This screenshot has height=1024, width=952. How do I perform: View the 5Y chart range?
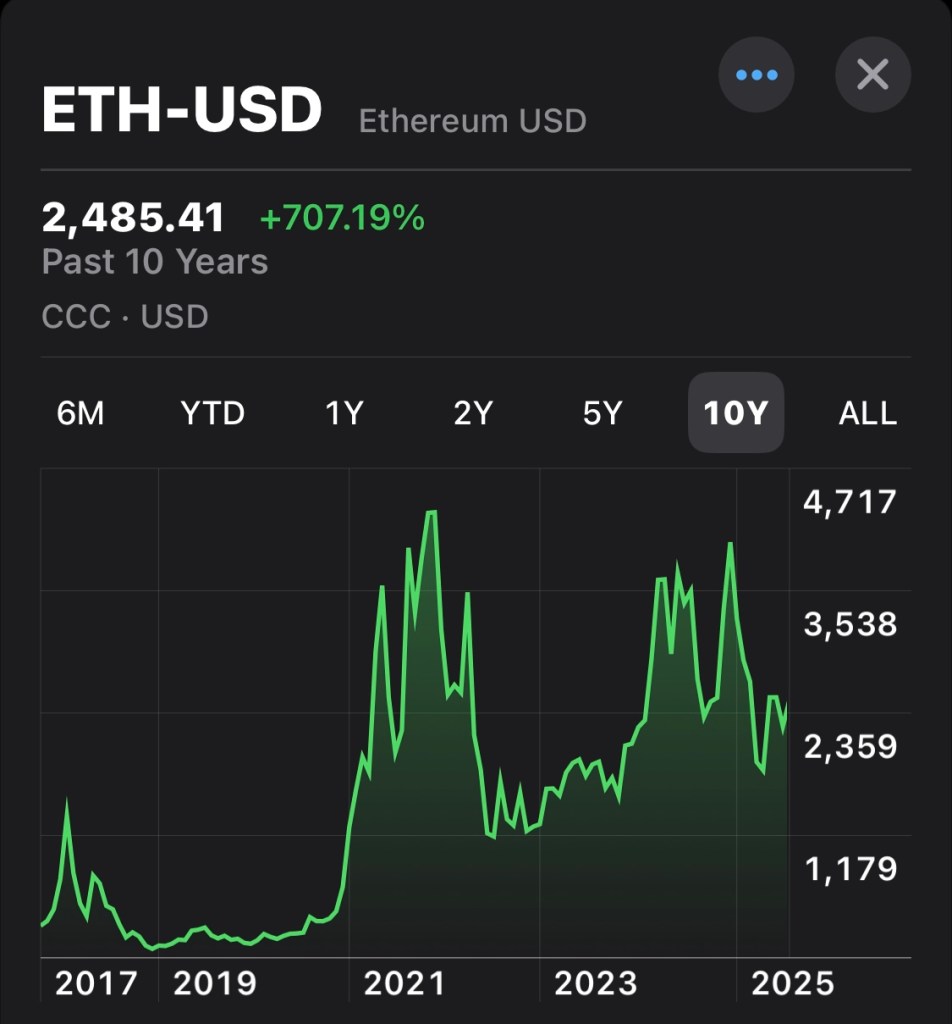coord(602,413)
